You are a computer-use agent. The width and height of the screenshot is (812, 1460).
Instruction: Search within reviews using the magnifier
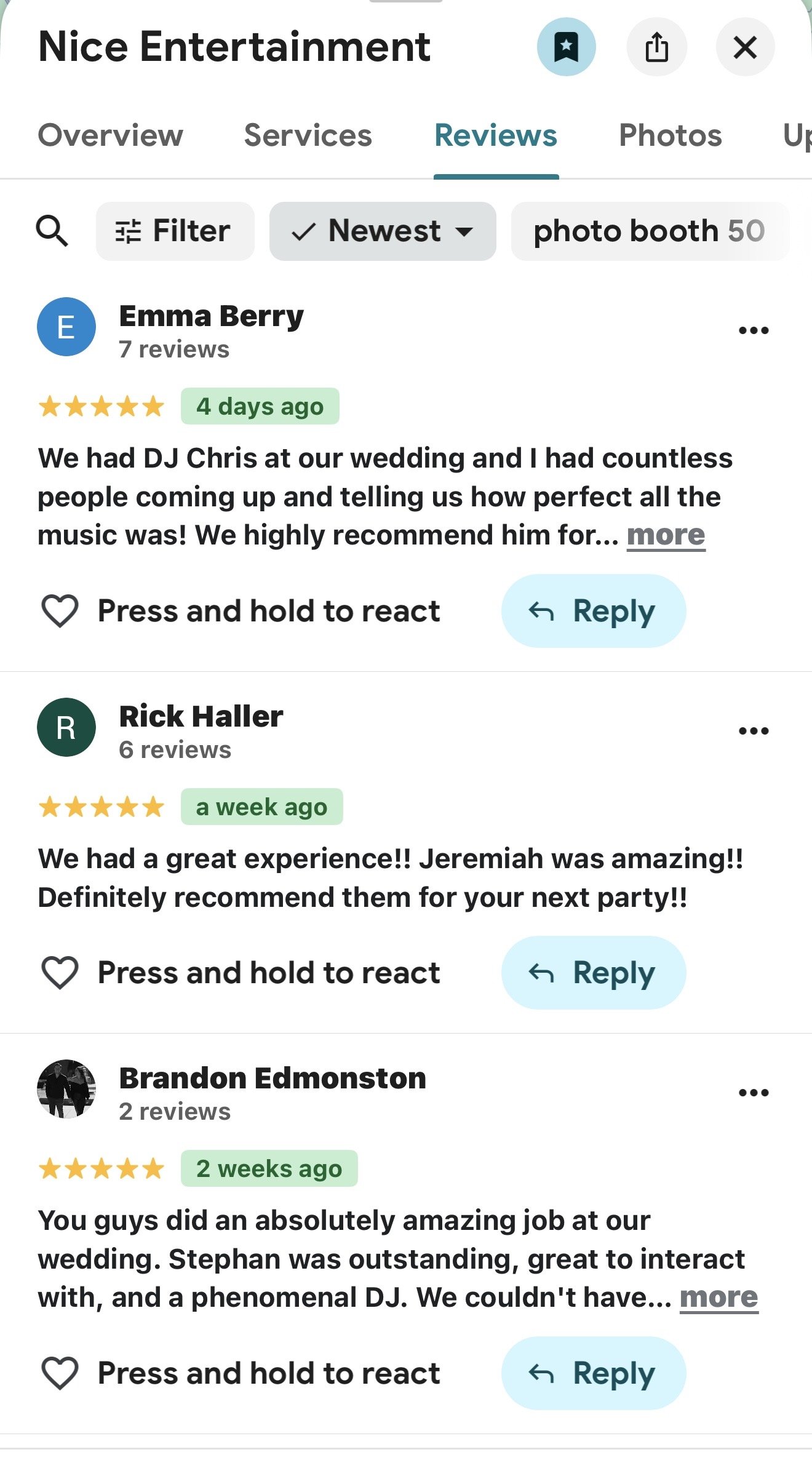pos(52,231)
